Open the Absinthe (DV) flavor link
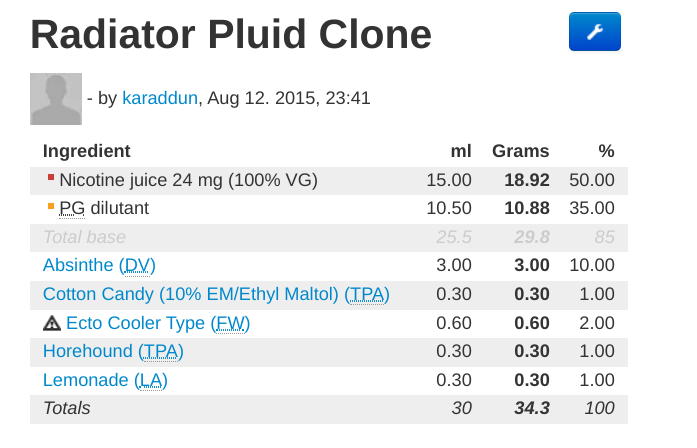Image resolution: width=697 pixels, height=448 pixels. click(99, 265)
